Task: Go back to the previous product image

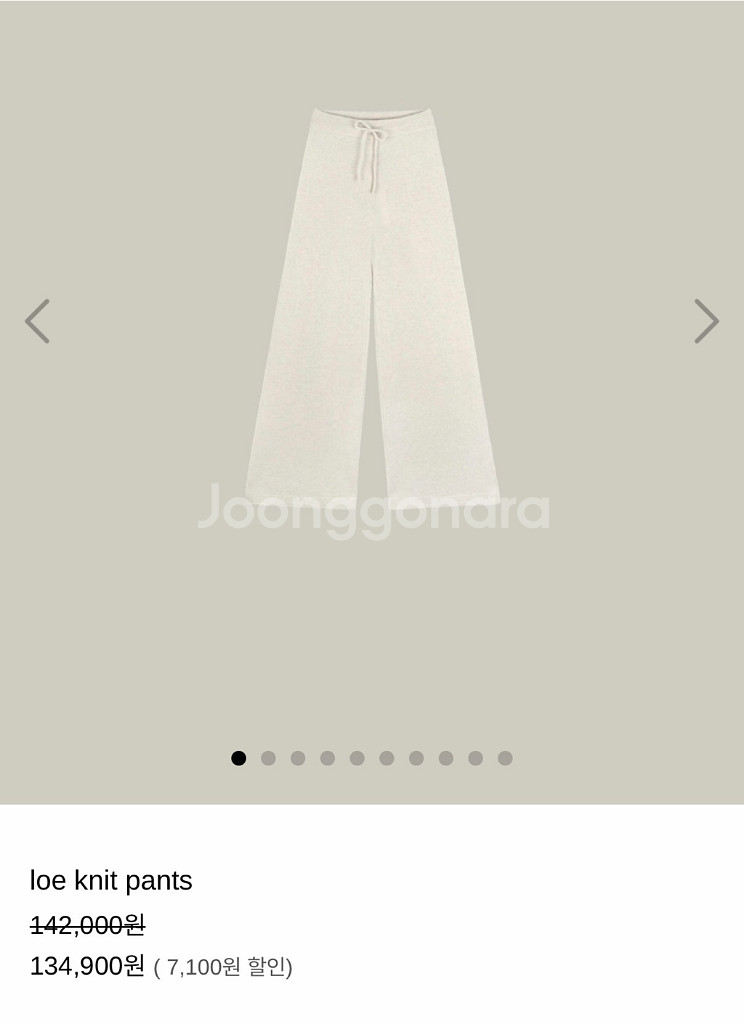Action: (x=37, y=321)
